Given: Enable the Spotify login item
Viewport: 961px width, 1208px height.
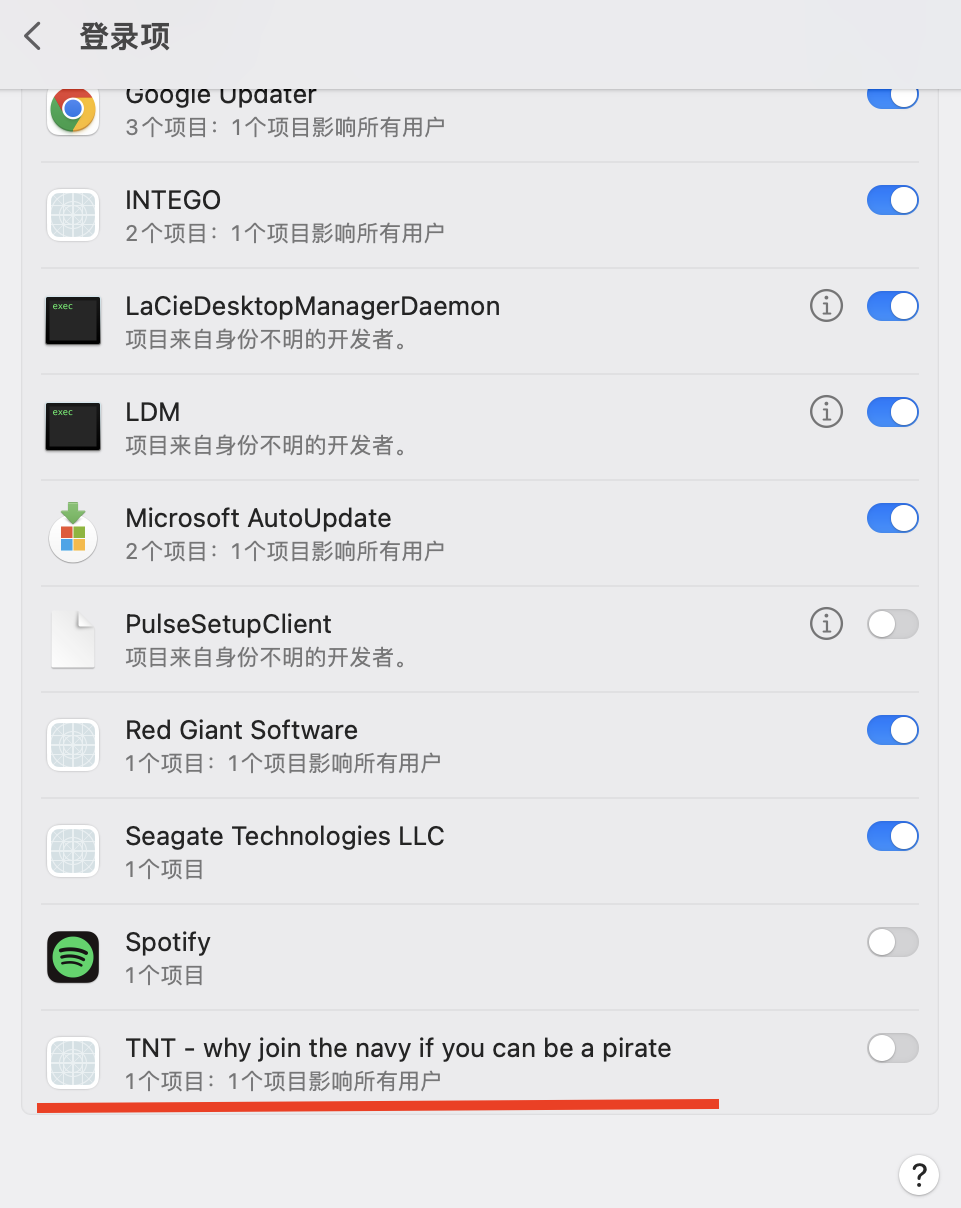Looking at the screenshot, I should pyautogui.click(x=892, y=942).
